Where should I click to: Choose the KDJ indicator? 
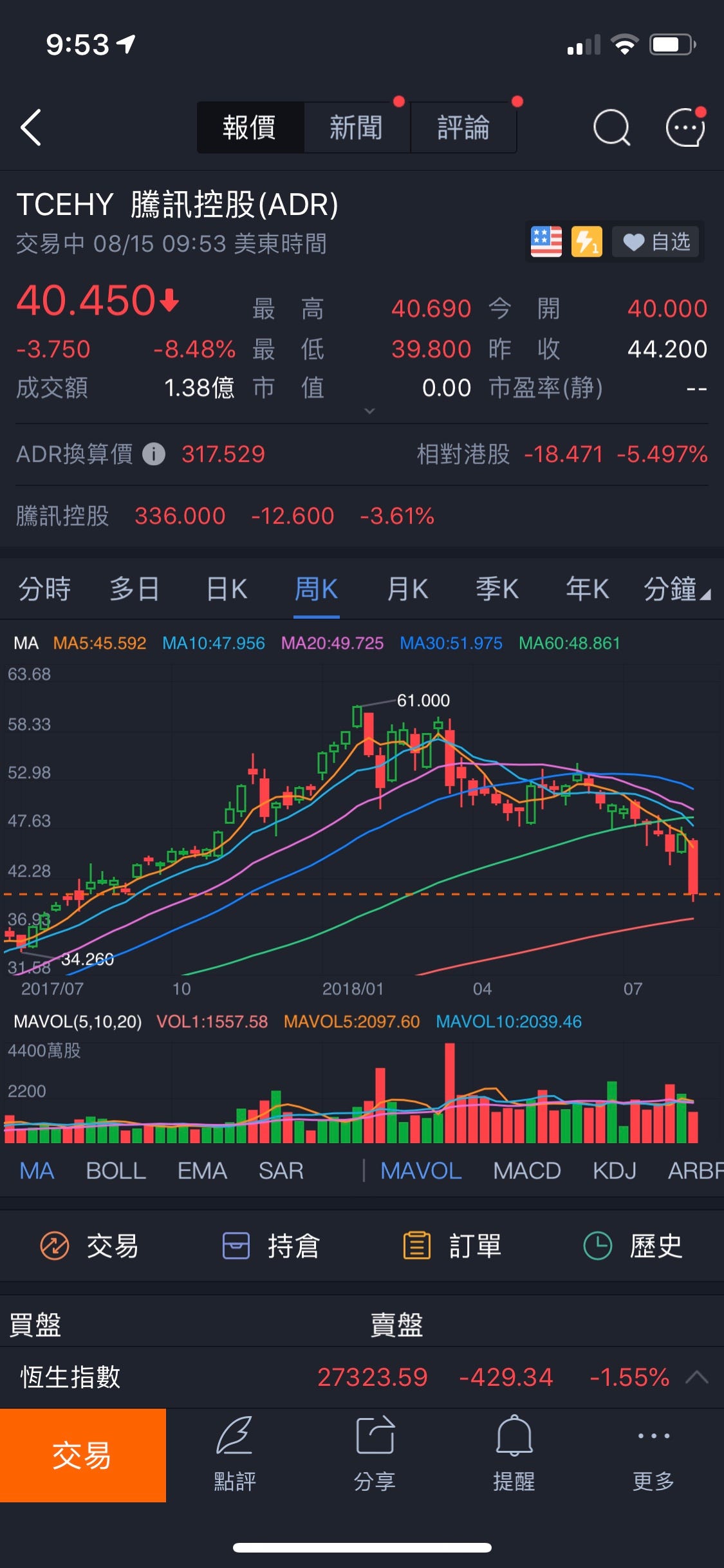(x=615, y=1171)
